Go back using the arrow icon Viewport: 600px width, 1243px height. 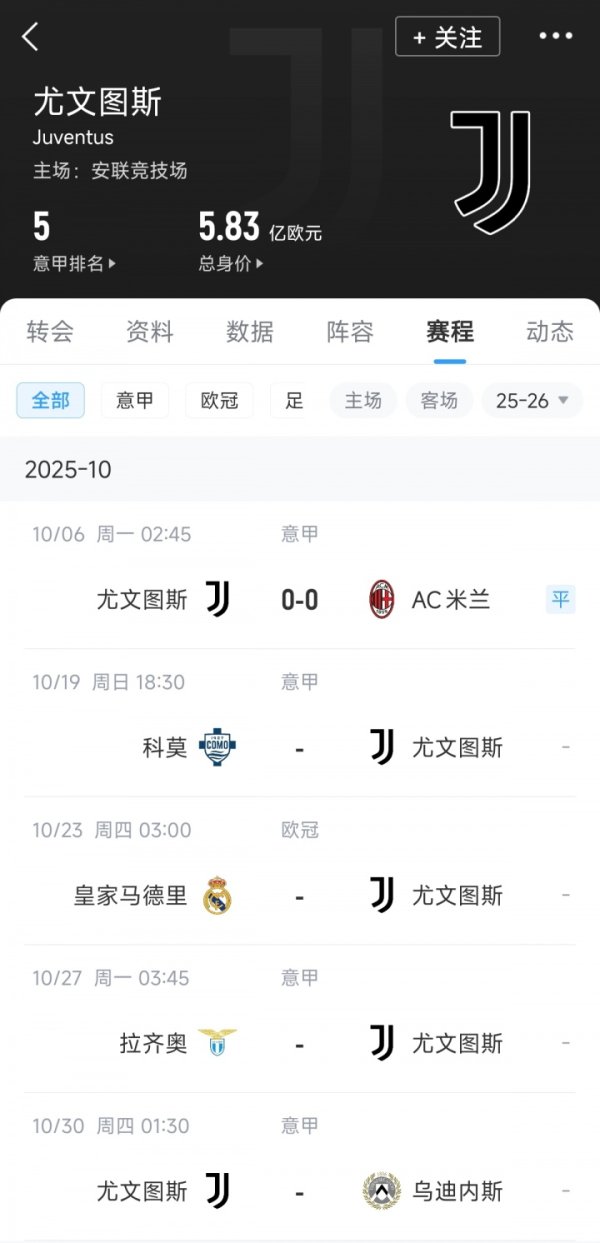click(31, 37)
